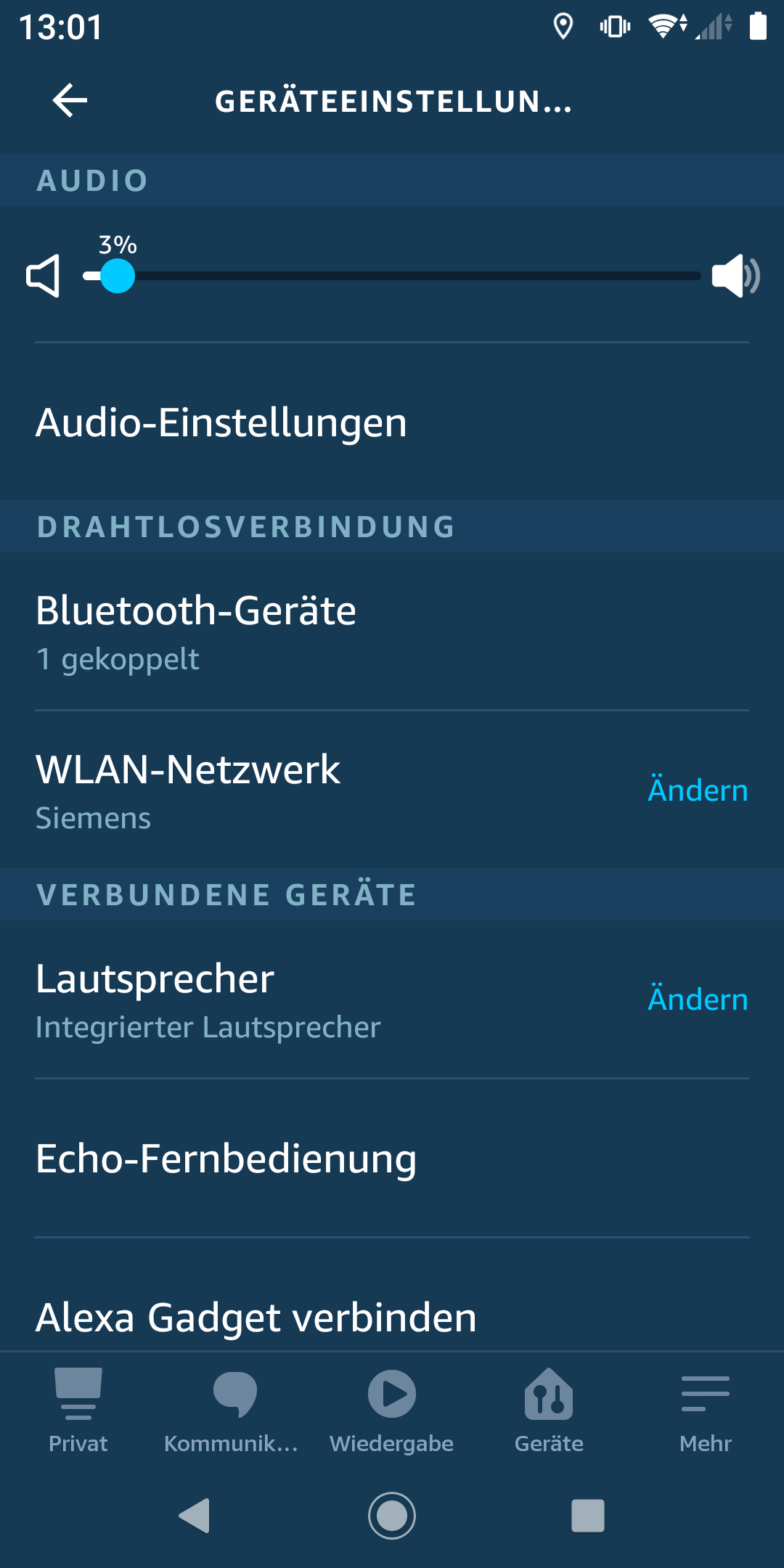The image size is (784, 1568).
Task: Open the Echo-Fernbedienung settings entry
Action: (x=226, y=1159)
